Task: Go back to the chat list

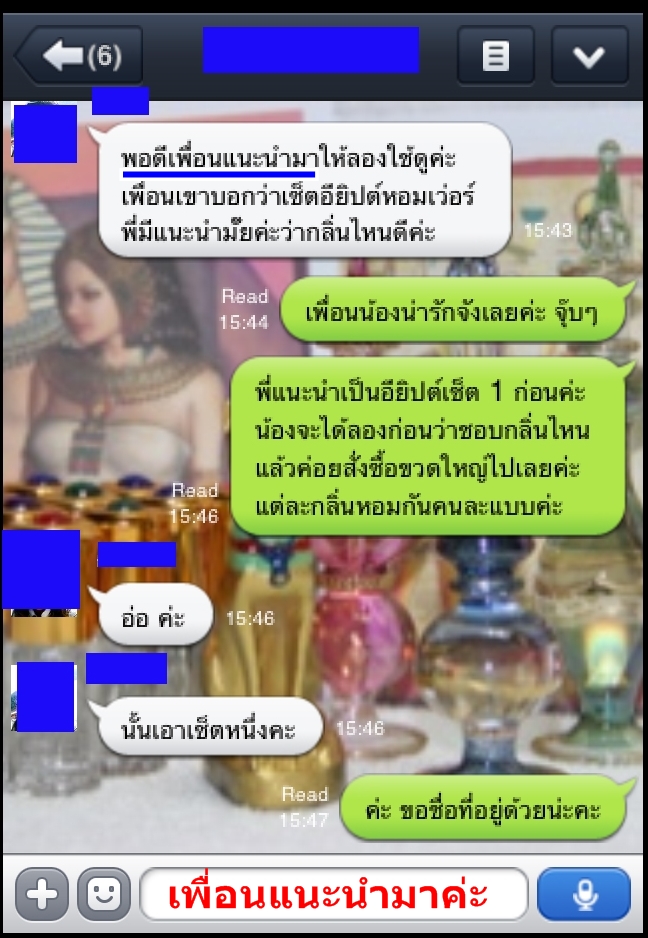Action: click(x=80, y=56)
